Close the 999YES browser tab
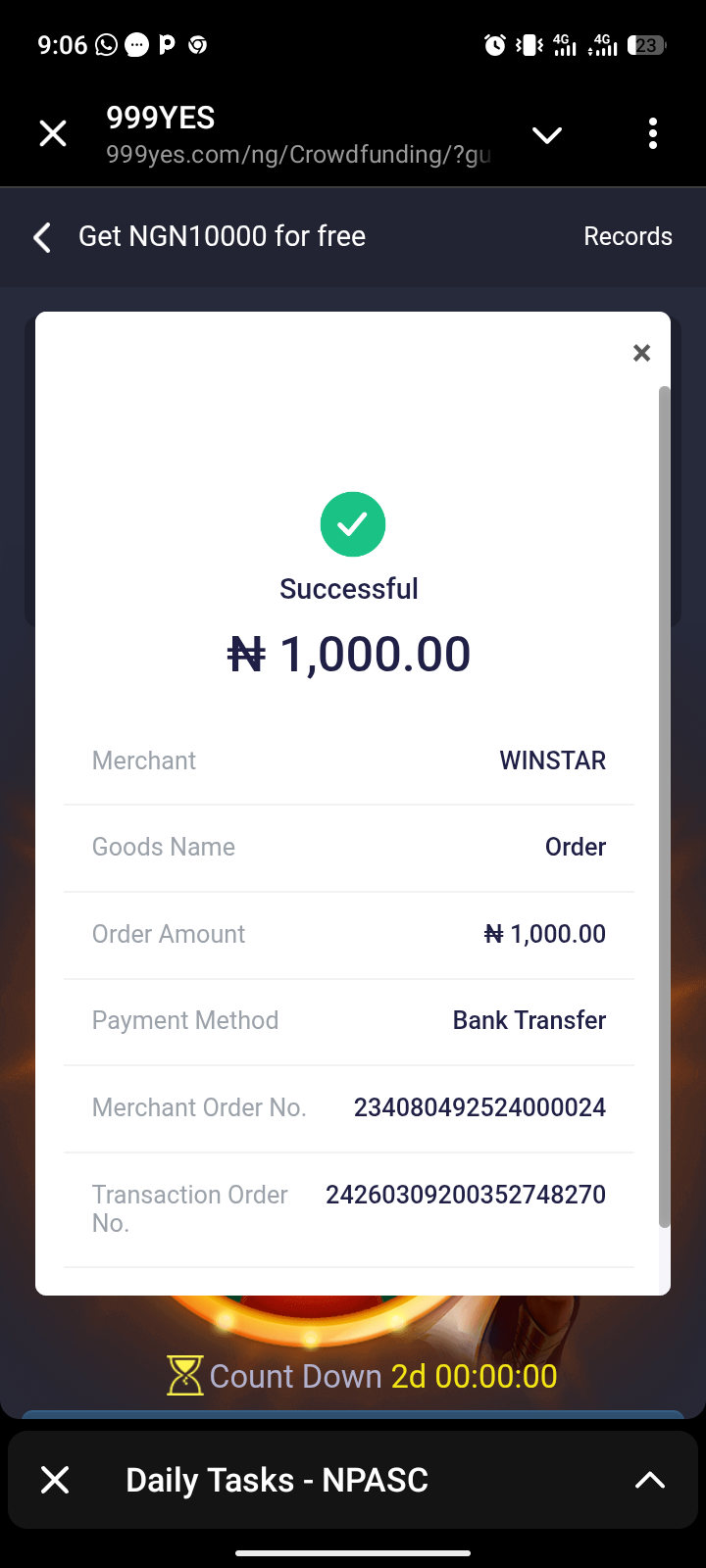The height and width of the screenshot is (1568, 706). pos(53,133)
